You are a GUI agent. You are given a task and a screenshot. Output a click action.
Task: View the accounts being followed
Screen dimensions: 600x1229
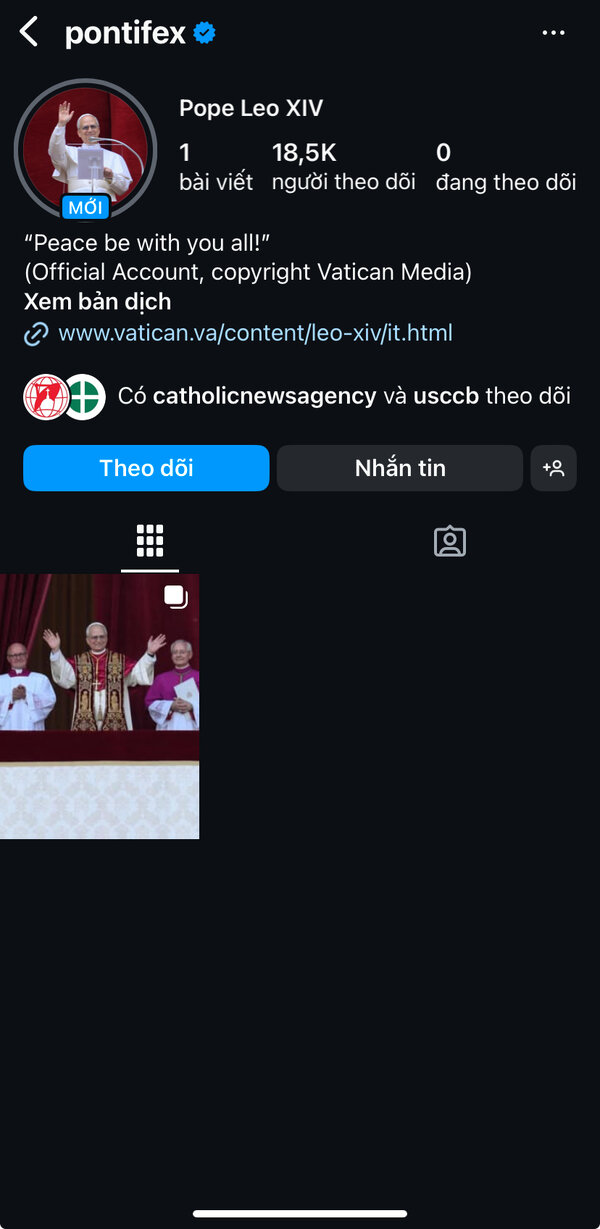tap(505, 166)
